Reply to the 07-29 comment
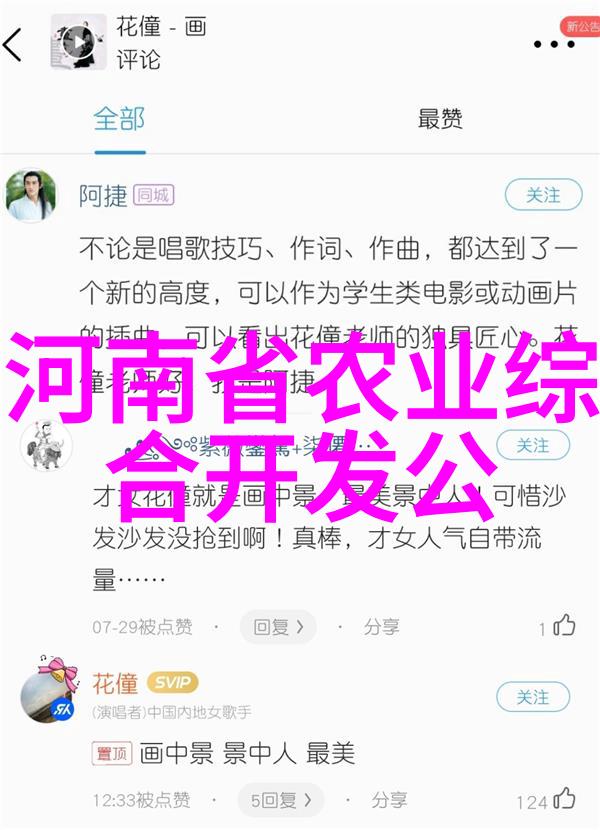The width and height of the screenshot is (600, 830). pyautogui.click(x=277, y=627)
